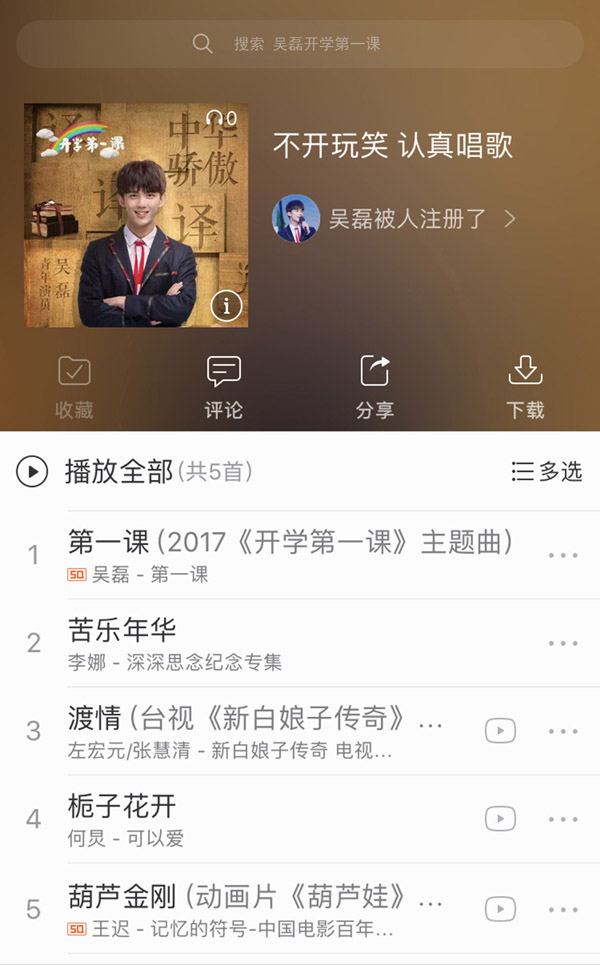Open more options for 苦乐年华

tap(563, 643)
